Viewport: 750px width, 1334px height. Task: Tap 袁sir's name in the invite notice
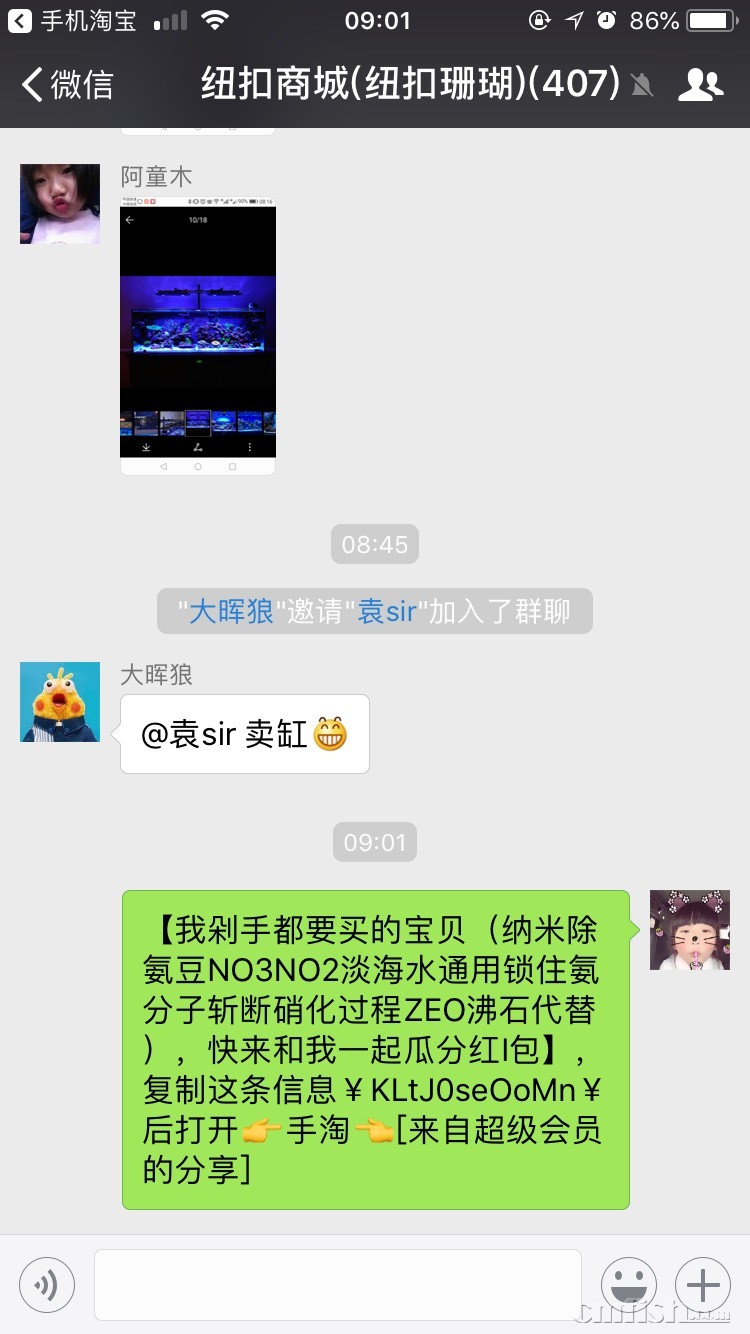point(387,611)
